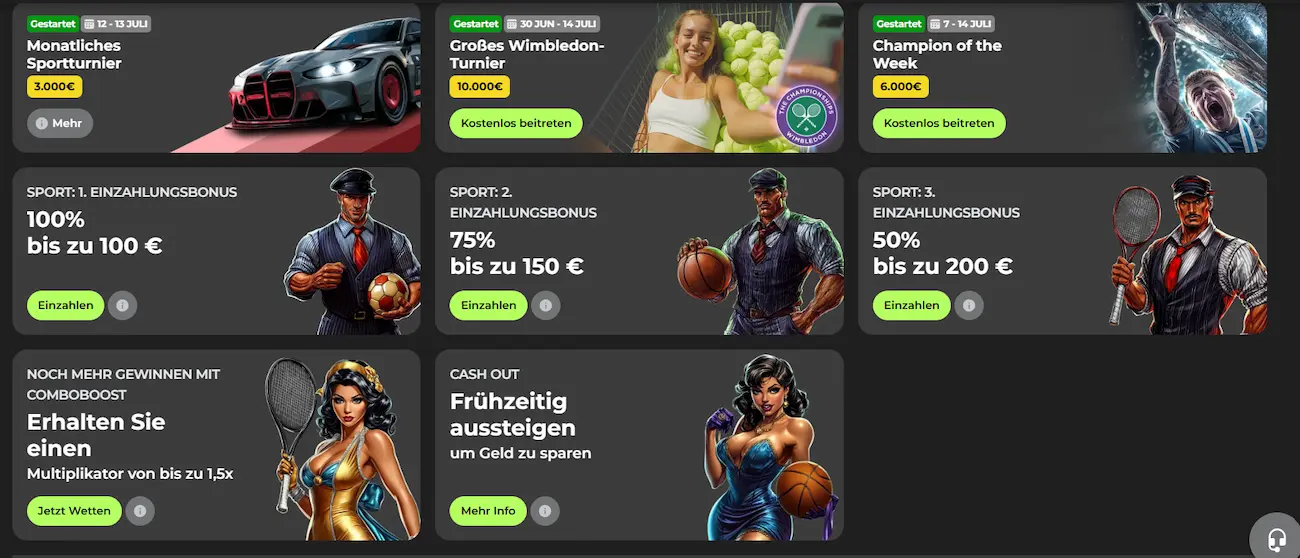This screenshot has height=558, width=1300.
Task: Tap Mehr on Monatliches Sportturnier card
Action: click(59, 123)
